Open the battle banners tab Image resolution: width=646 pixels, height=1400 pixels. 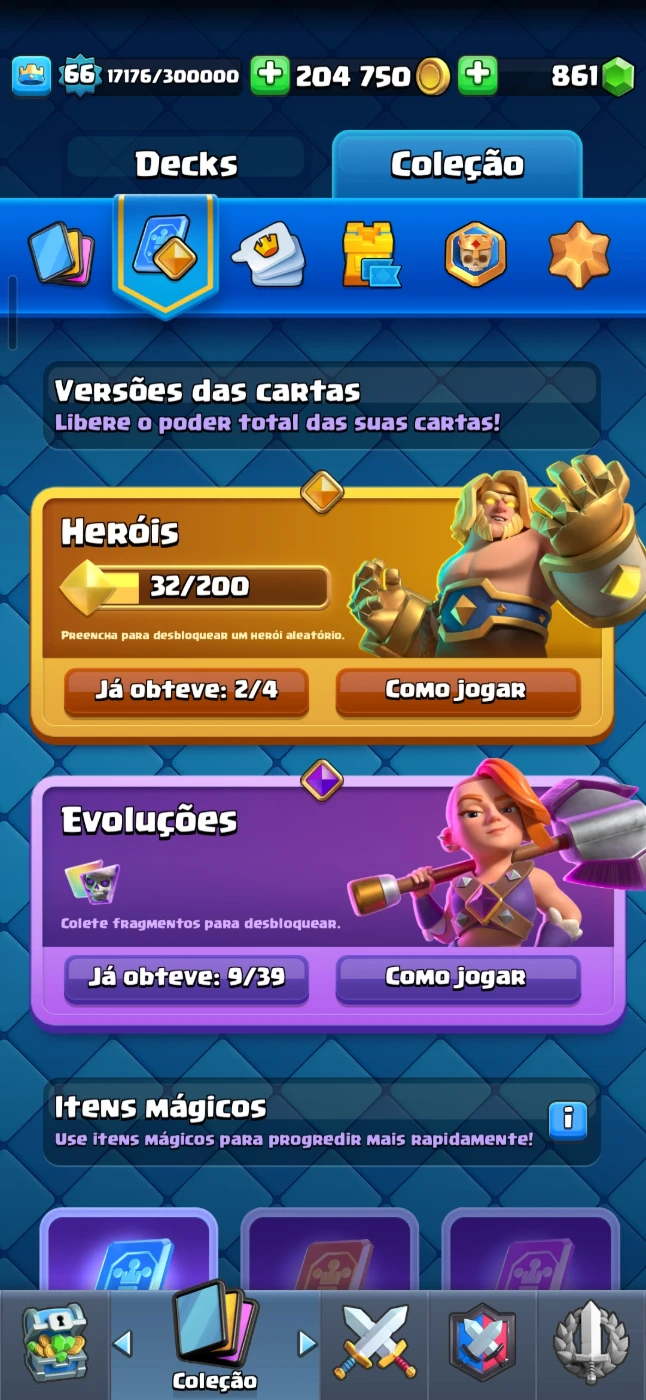click(x=475, y=254)
